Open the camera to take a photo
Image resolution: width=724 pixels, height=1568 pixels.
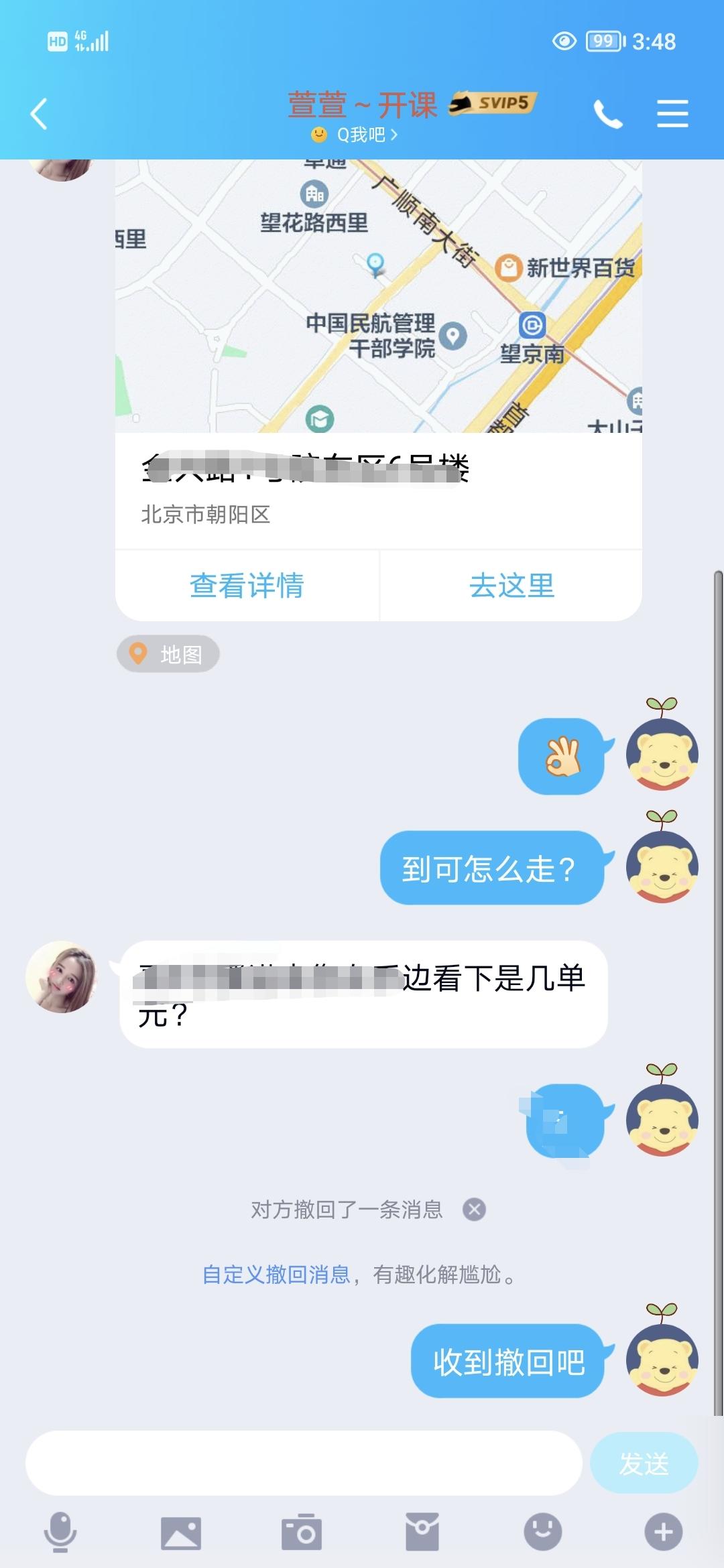click(302, 1532)
